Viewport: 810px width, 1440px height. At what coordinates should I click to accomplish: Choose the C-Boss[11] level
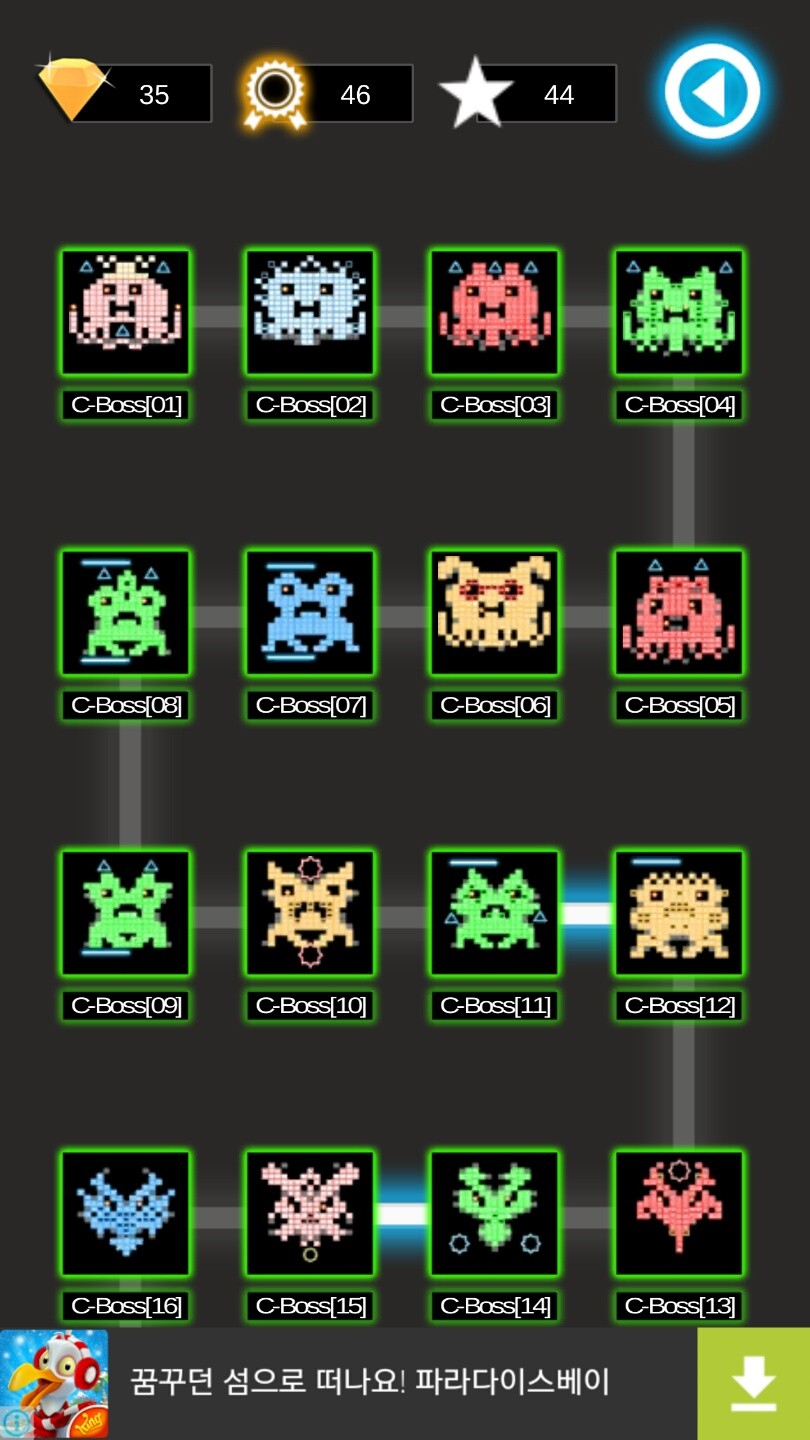495,913
